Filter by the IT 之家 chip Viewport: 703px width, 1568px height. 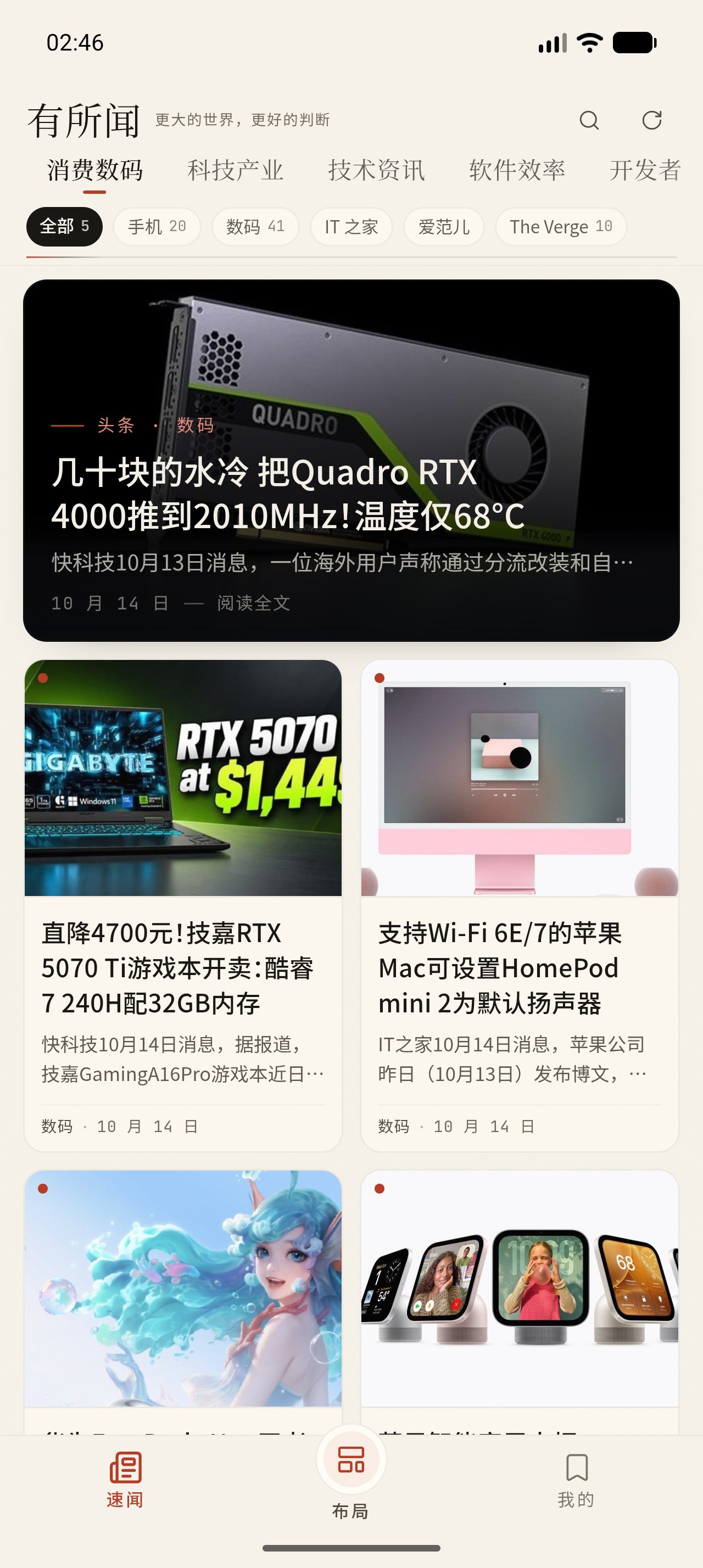[x=351, y=226]
